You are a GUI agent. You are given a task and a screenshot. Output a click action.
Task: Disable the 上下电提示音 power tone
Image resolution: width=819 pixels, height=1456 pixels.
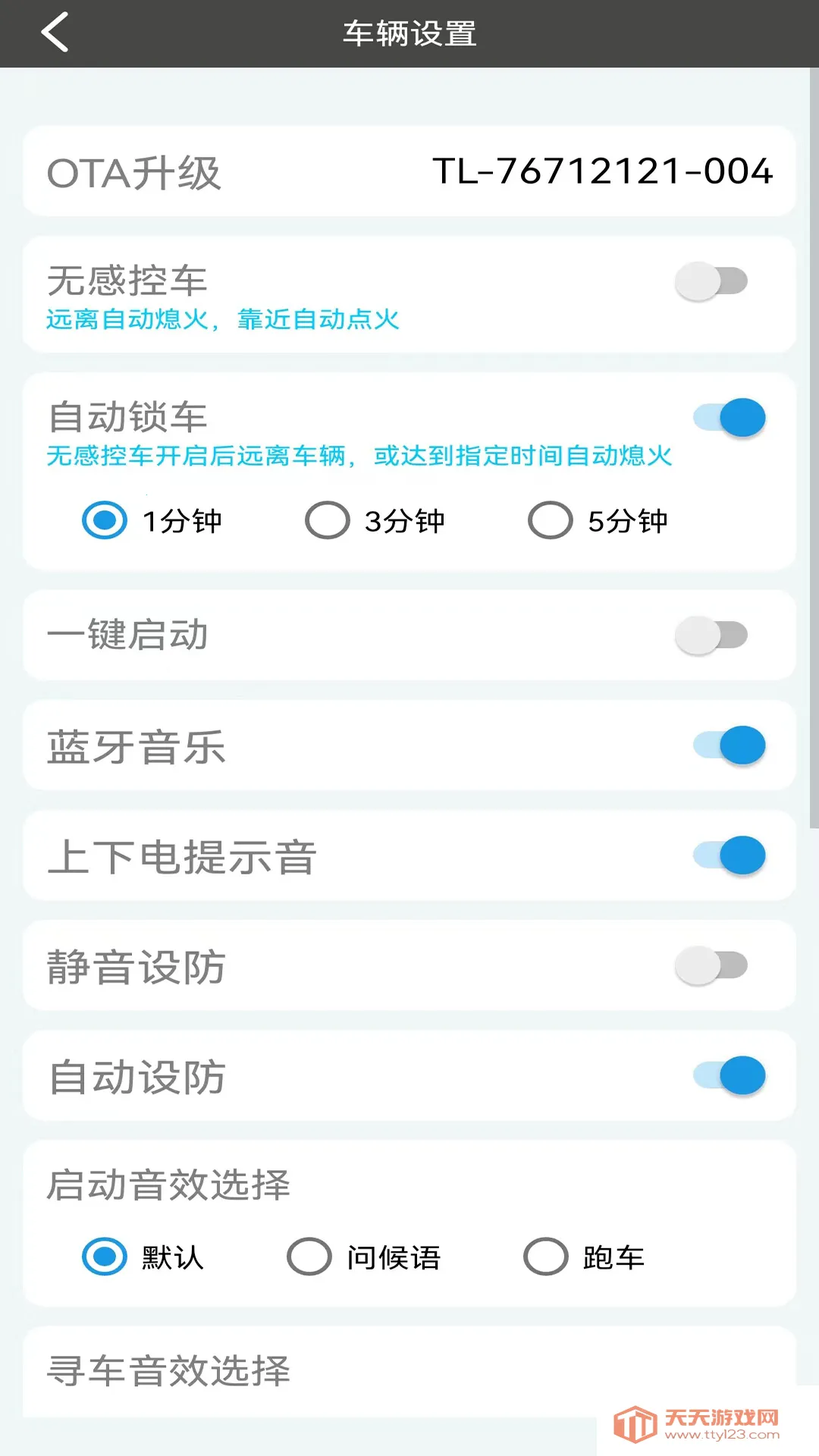click(728, 855)
